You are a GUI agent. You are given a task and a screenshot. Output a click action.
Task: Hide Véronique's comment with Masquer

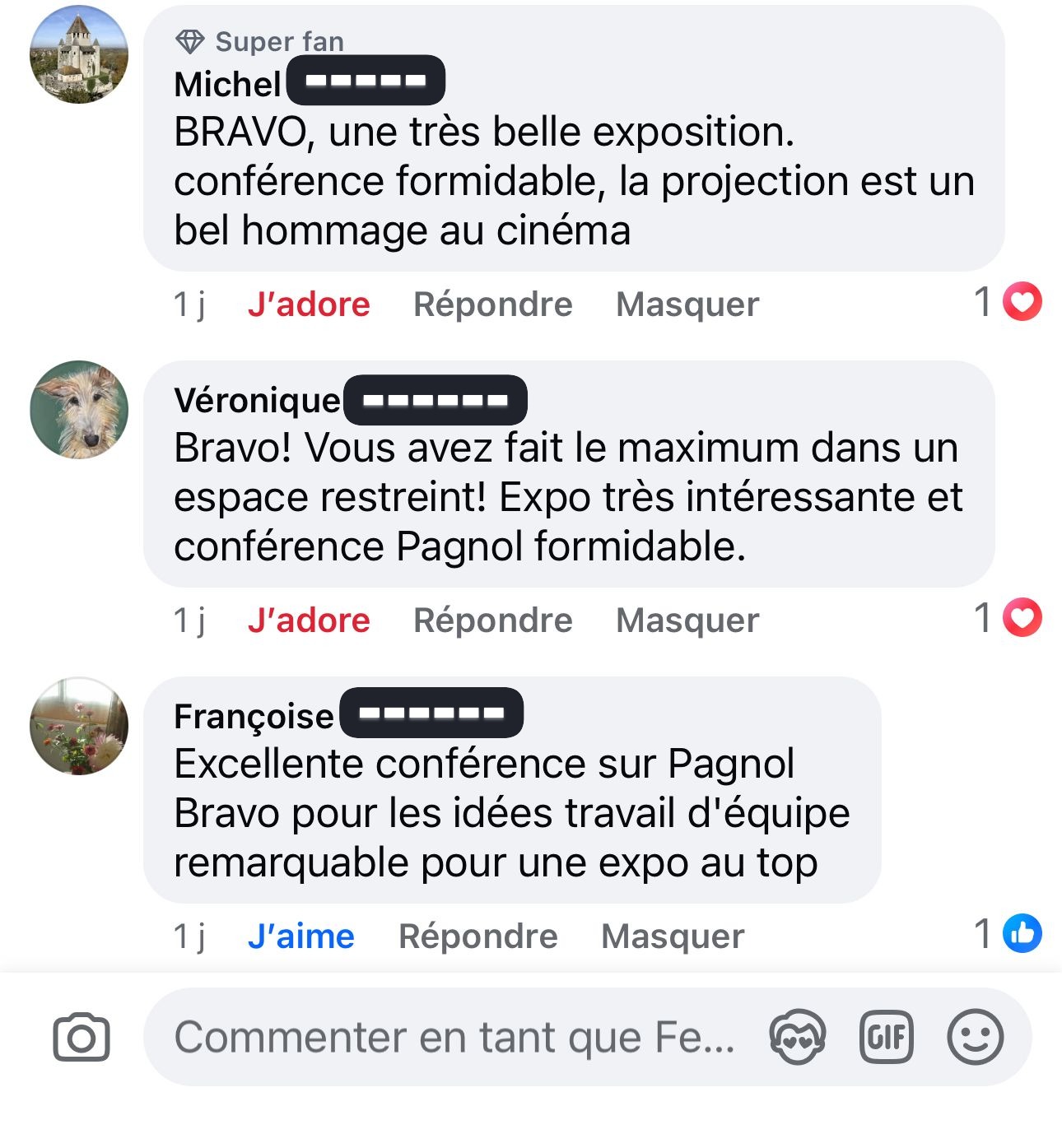point(687,620)
